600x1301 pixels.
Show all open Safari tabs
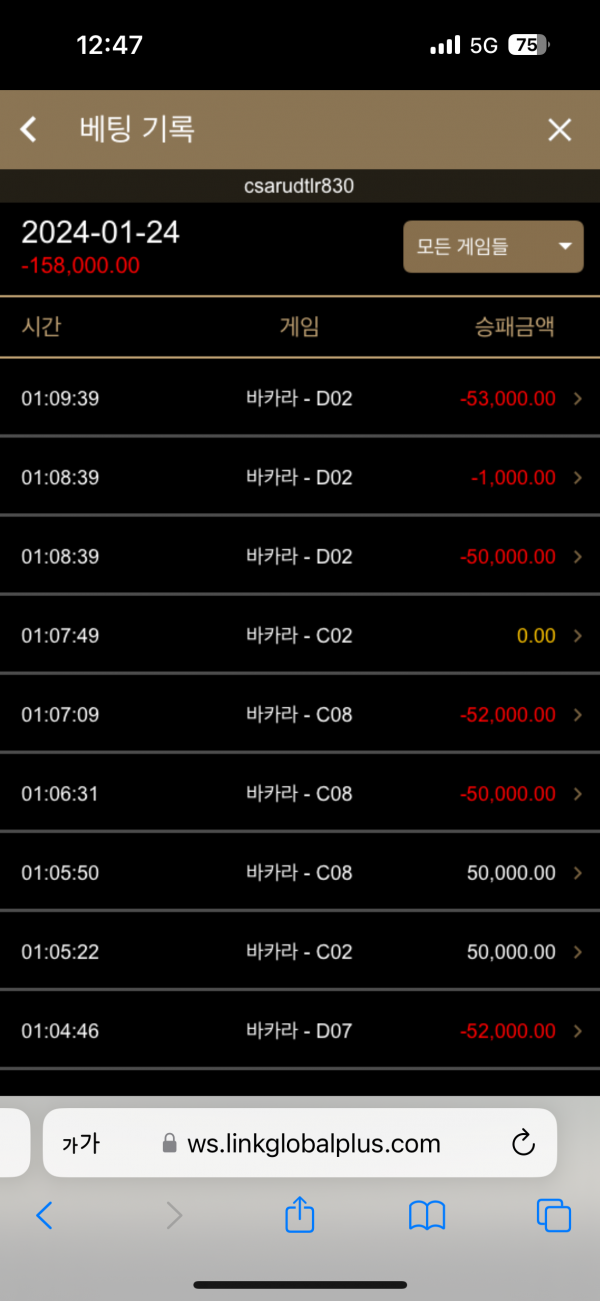pyautogui.click(x=554, y=1215)
